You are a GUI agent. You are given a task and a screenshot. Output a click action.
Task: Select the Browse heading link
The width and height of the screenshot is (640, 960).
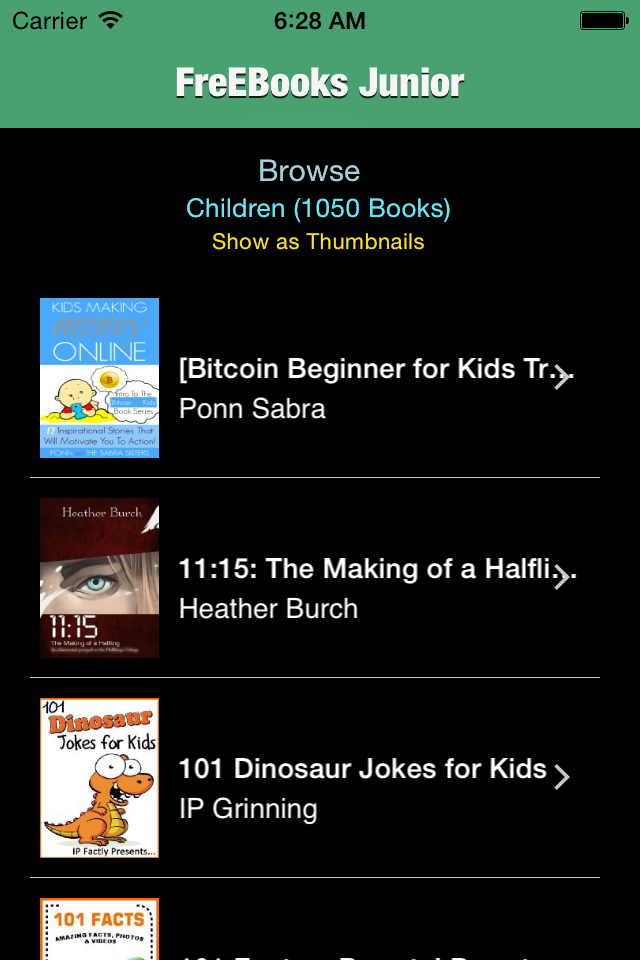pos(309,171)
